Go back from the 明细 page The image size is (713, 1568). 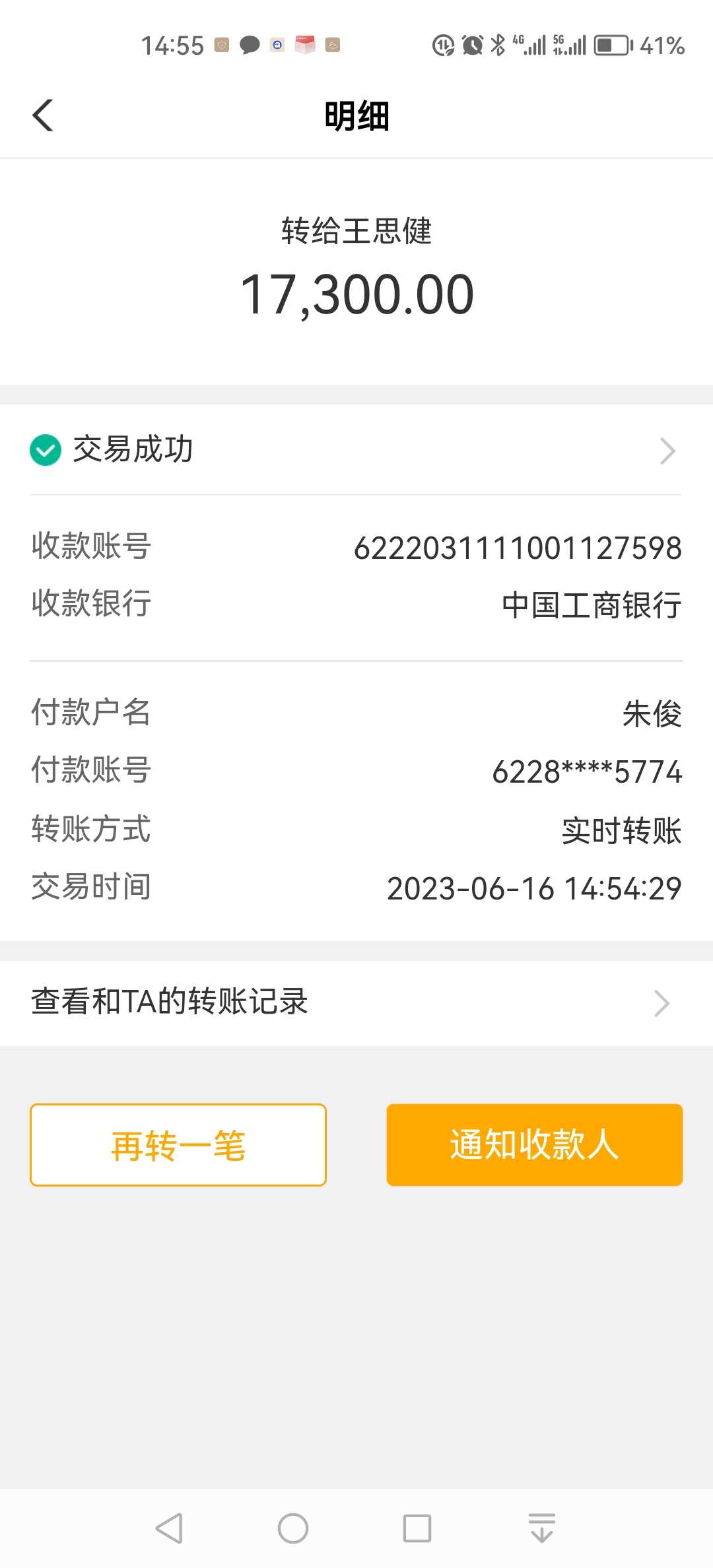click(43, 115)
